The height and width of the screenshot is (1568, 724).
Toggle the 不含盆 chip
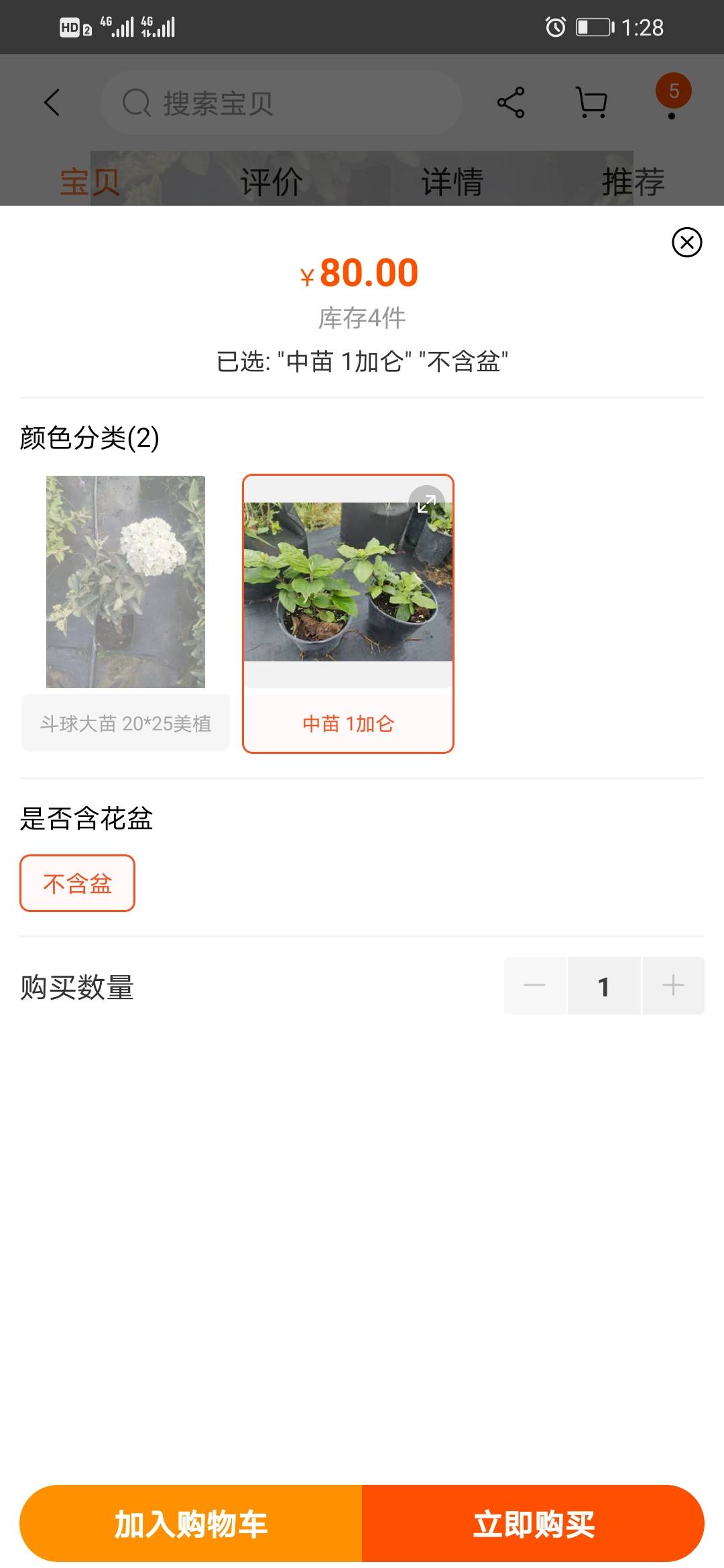click(x=77, y=883)
